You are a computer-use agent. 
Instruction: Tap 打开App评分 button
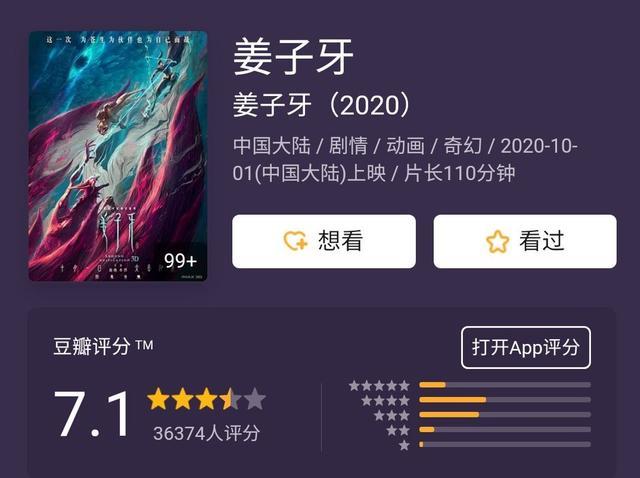[x=525, y=348]
